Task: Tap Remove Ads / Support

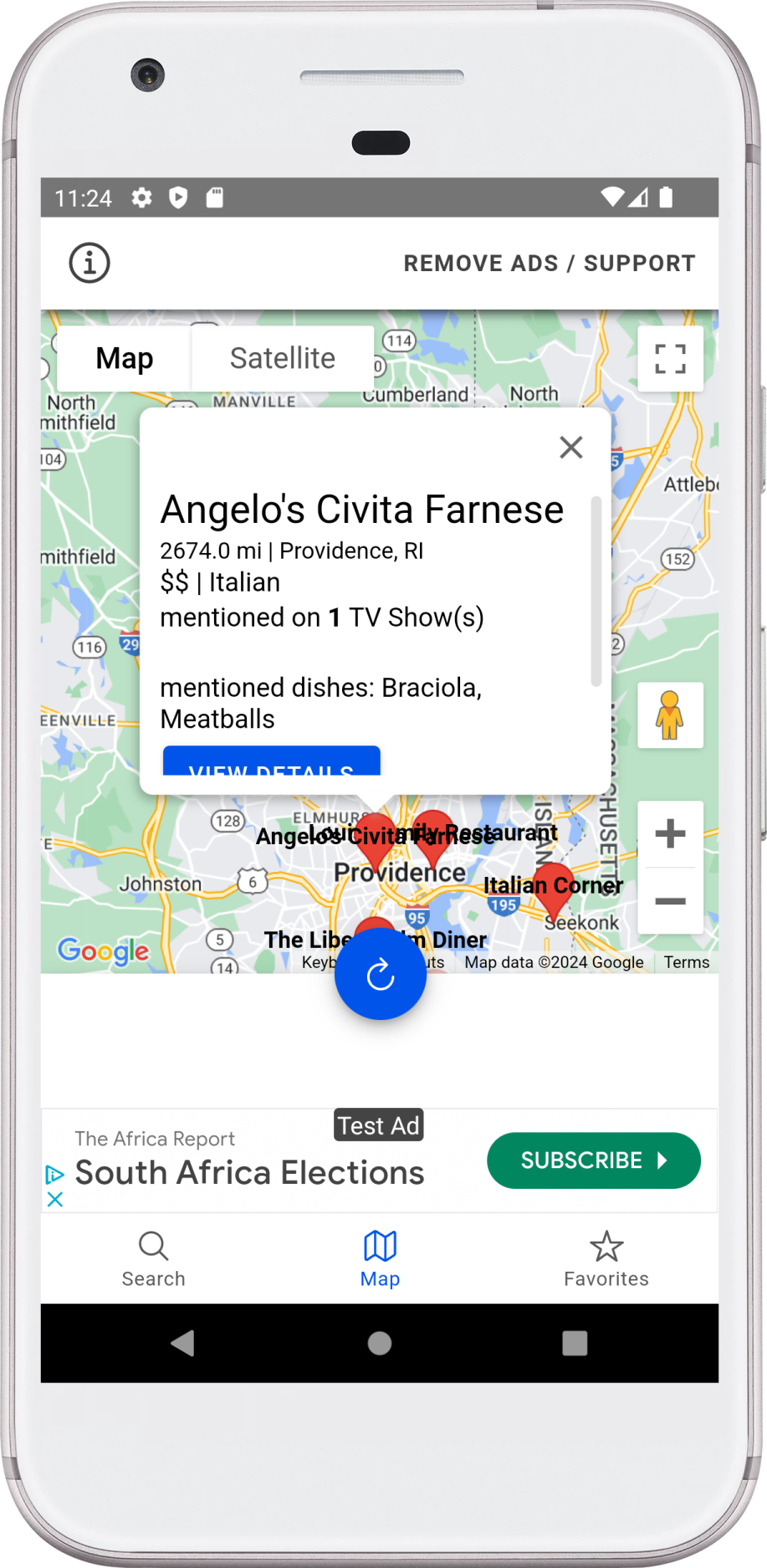Action: pyautogui.click(x=549, y=264)
